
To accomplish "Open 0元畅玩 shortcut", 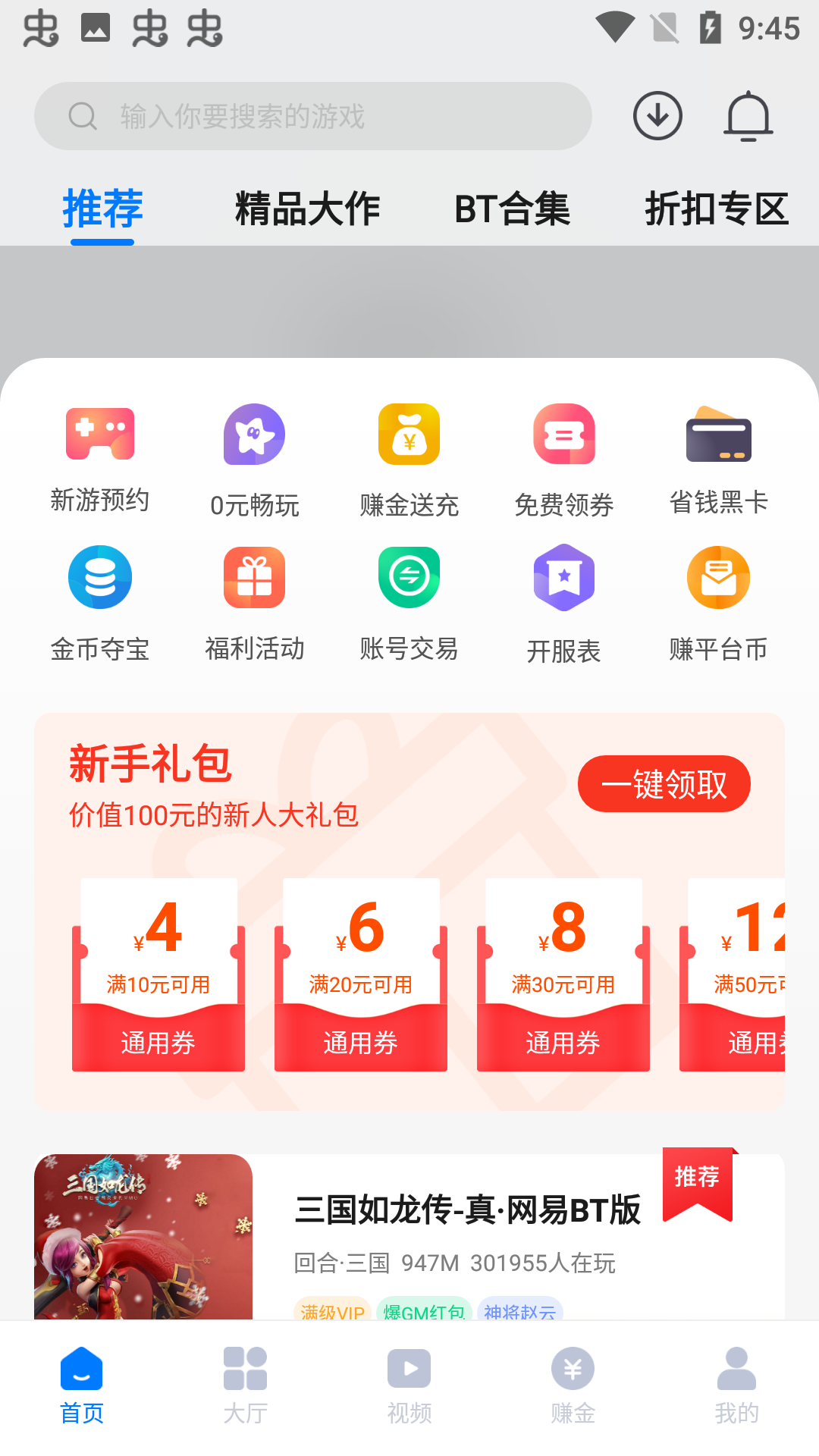I will [x=255, y=457].
